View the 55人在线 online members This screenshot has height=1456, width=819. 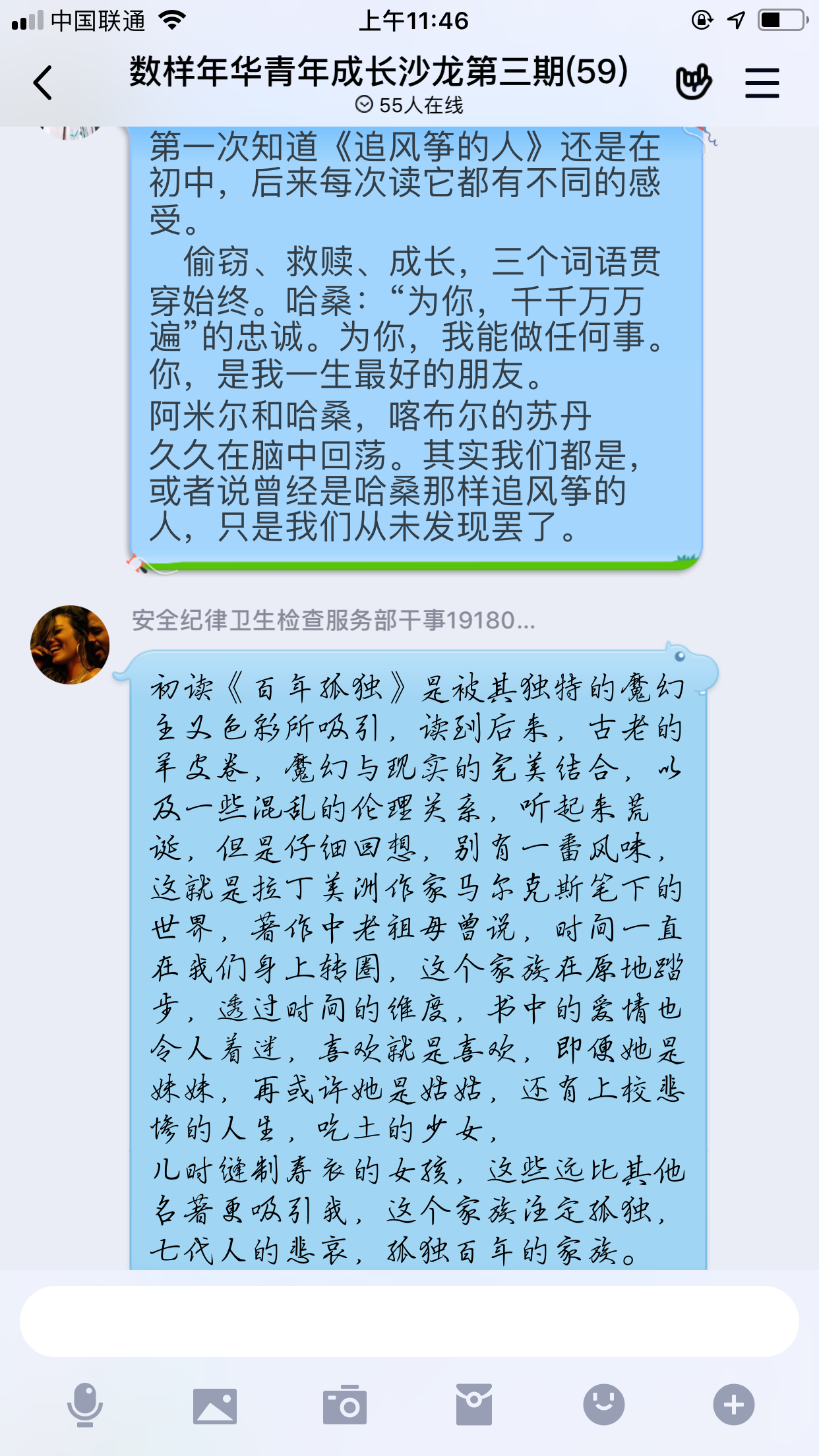(x=409, y=105)
